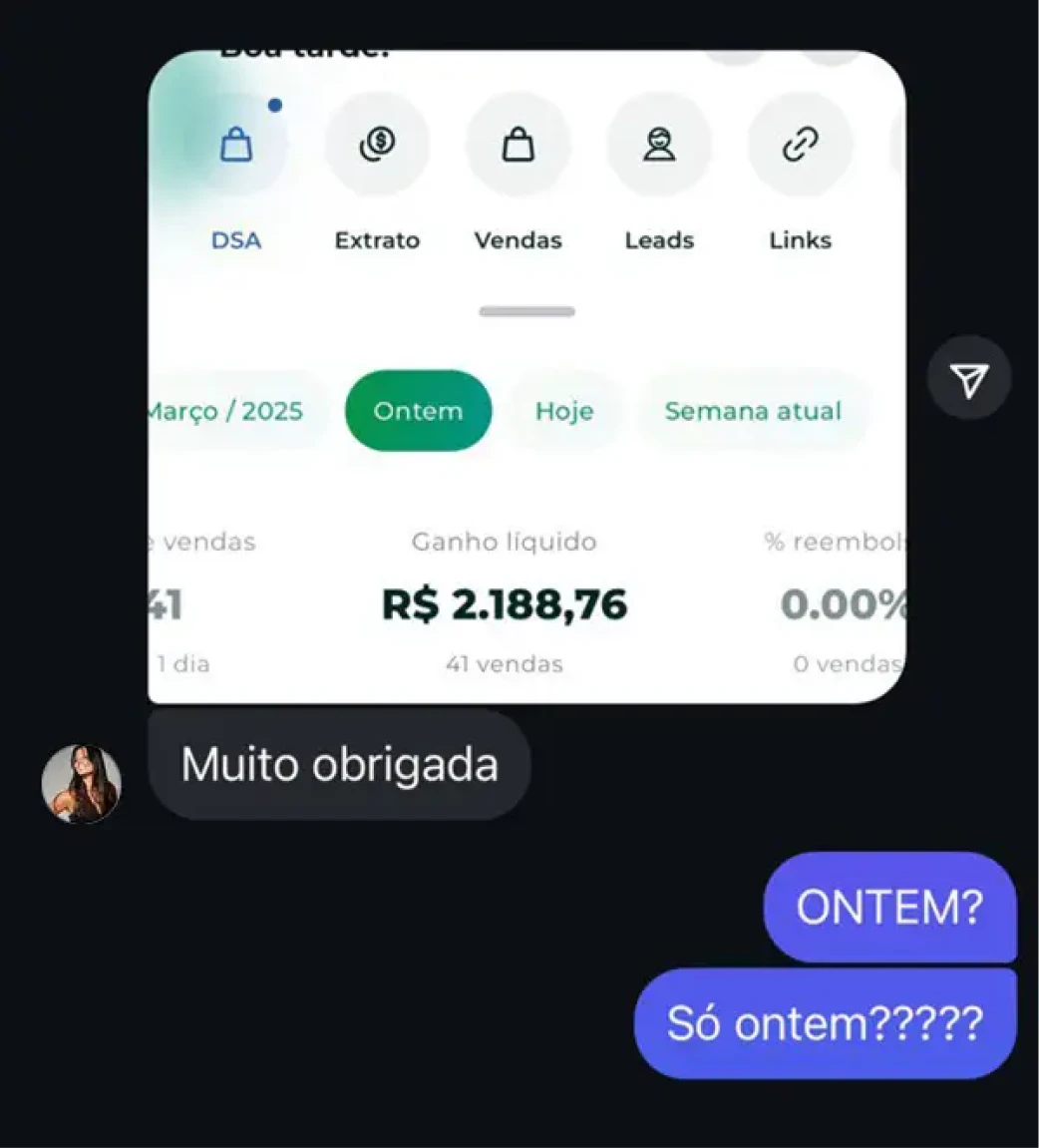Screen dimensions: 1039x1148
Task: Pull the bottom sheet drag handle
Action: coord(526,311)
